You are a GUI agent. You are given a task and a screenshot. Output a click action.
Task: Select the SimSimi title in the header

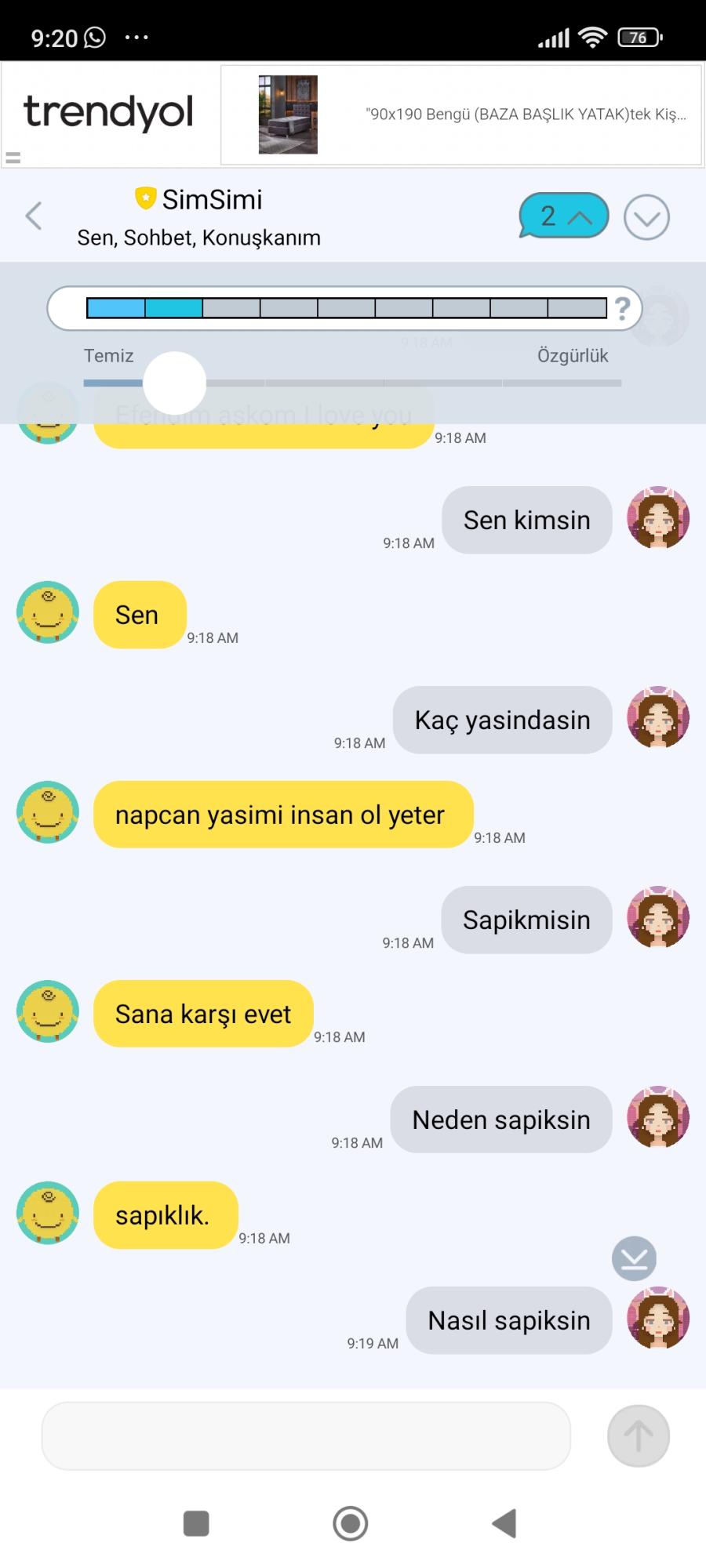212,198
